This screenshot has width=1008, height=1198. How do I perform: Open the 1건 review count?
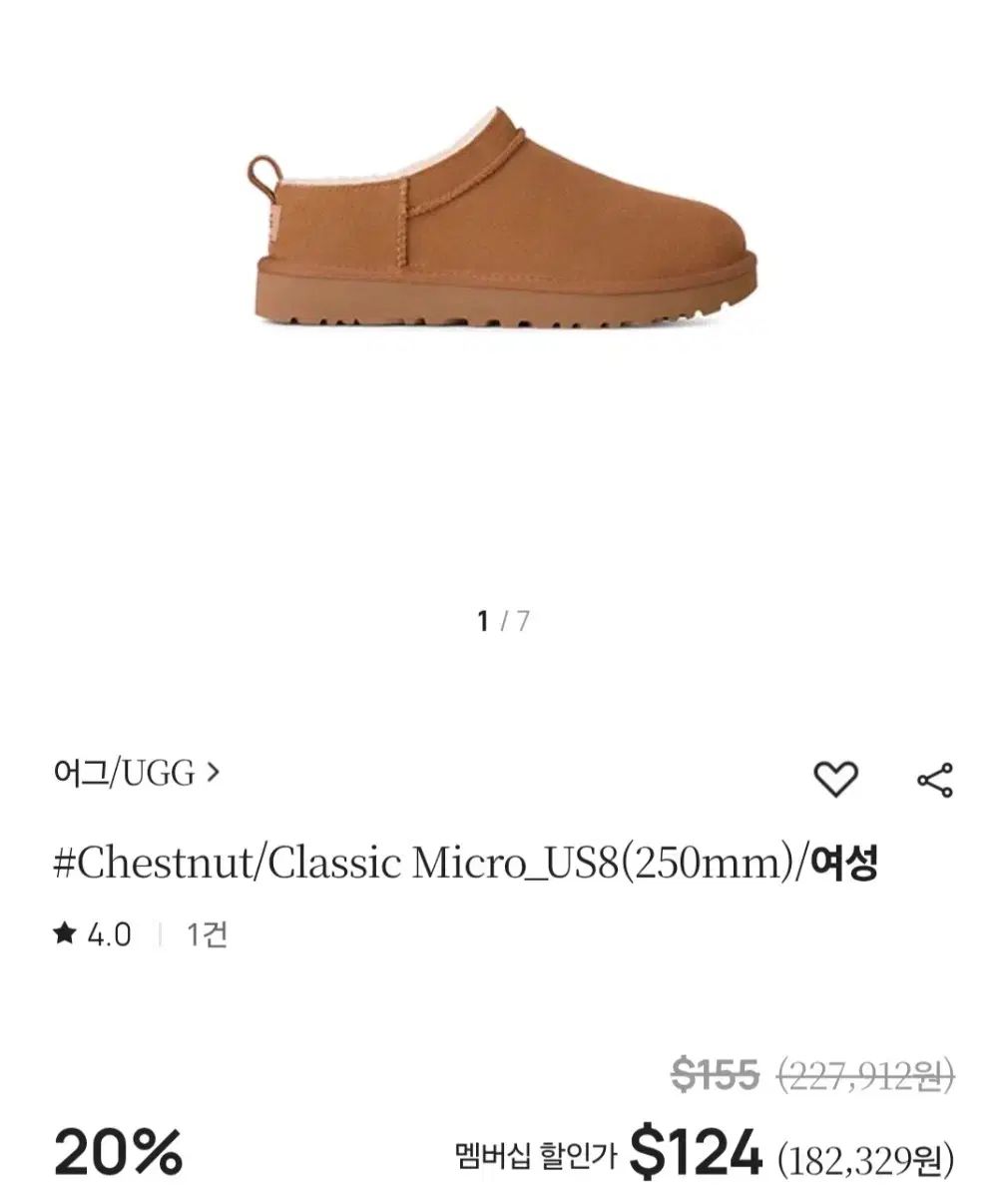pos(208,934)
